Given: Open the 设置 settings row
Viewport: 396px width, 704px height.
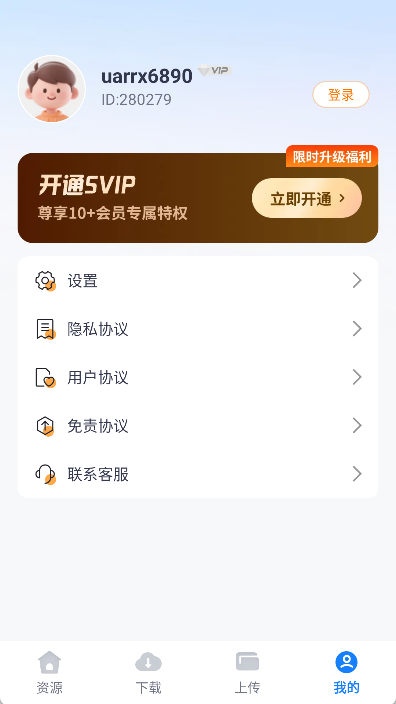Looking at the screenshot, I should [x=198, y=281].
